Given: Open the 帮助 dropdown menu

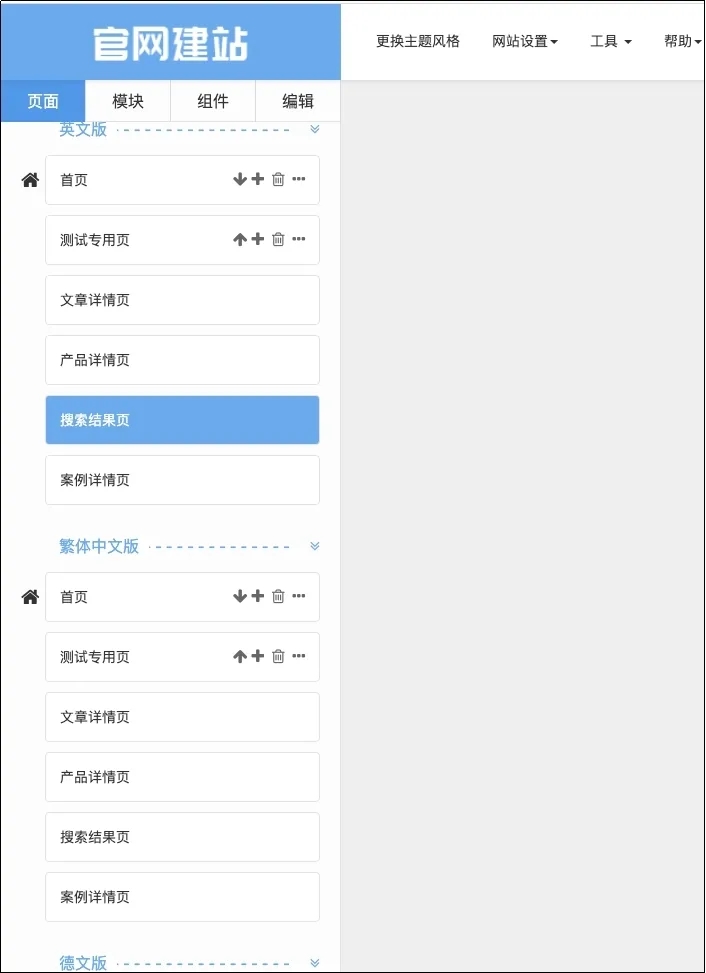Looking at the screenshot, I should click(x=682, y=41).
